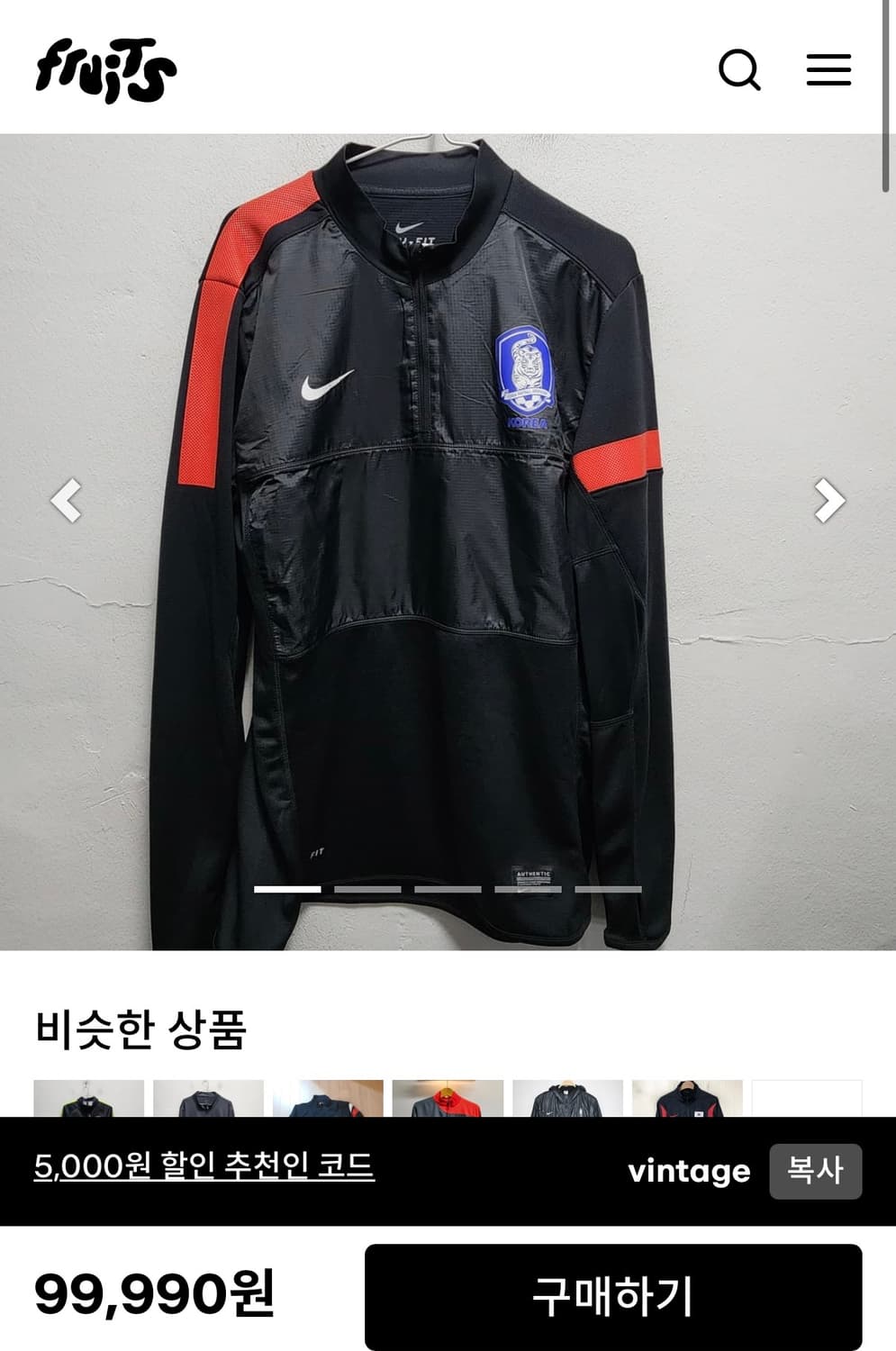Tap the search magnifier in the header
896x1351 pixels.
pos(740,70)
